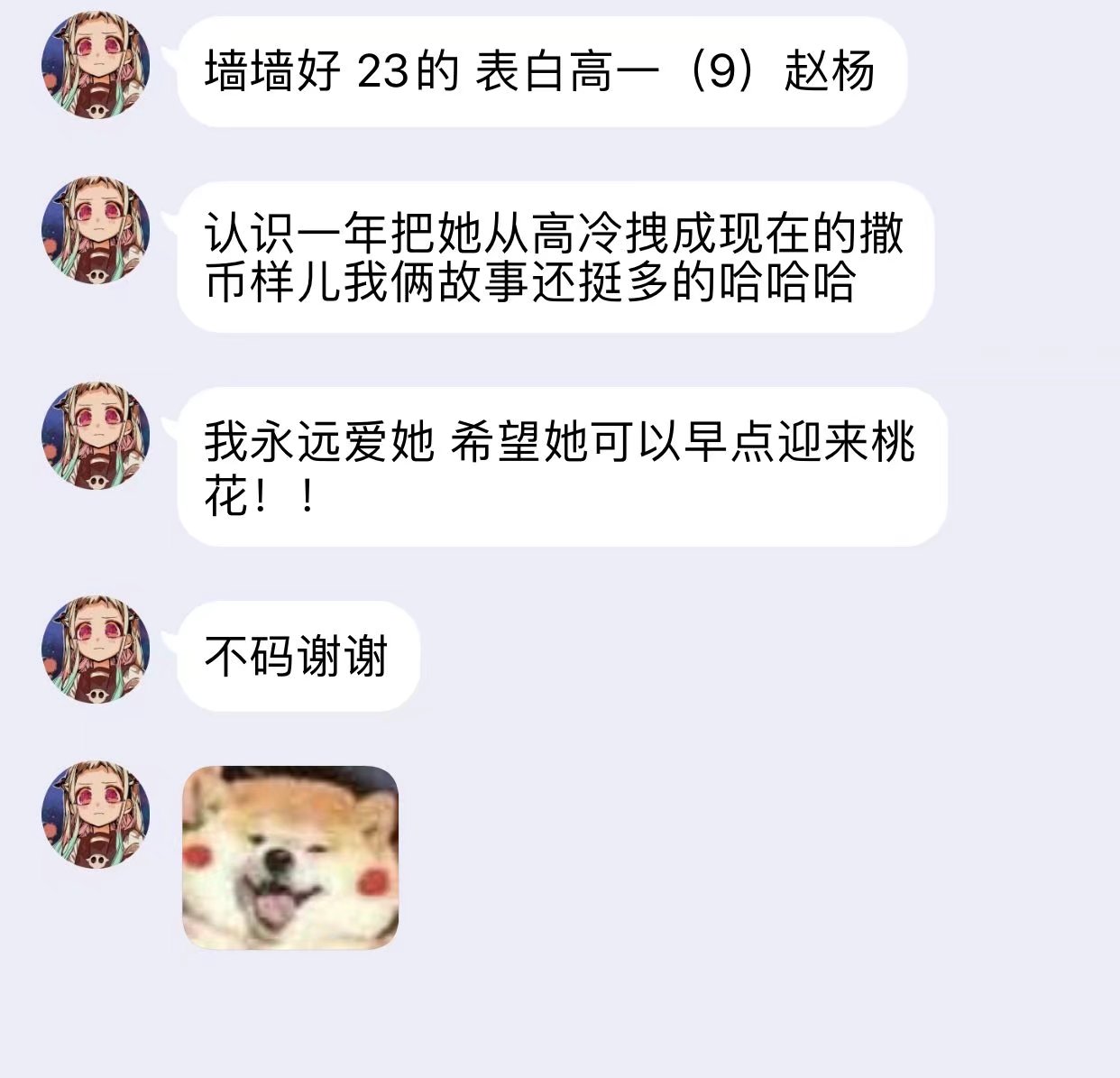Tap avatar beside the "我永远爱她" message
The height and width of the screenshot is (1078, 1120).
click(x=96, y=436)
